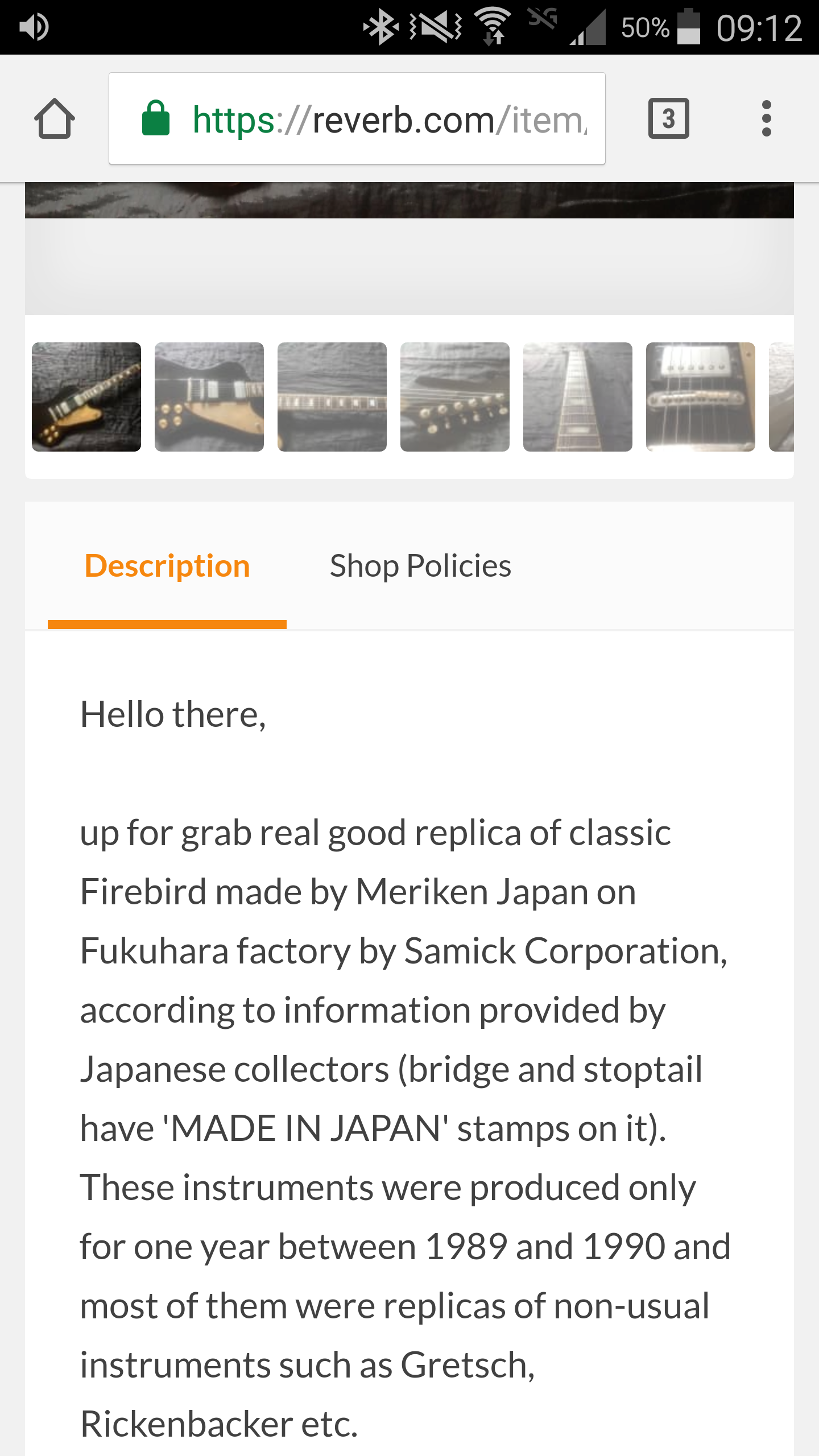Screen dimensions: 819x1456
Task: Open the tab switcher showing 3 tabs
Action: 668,119
